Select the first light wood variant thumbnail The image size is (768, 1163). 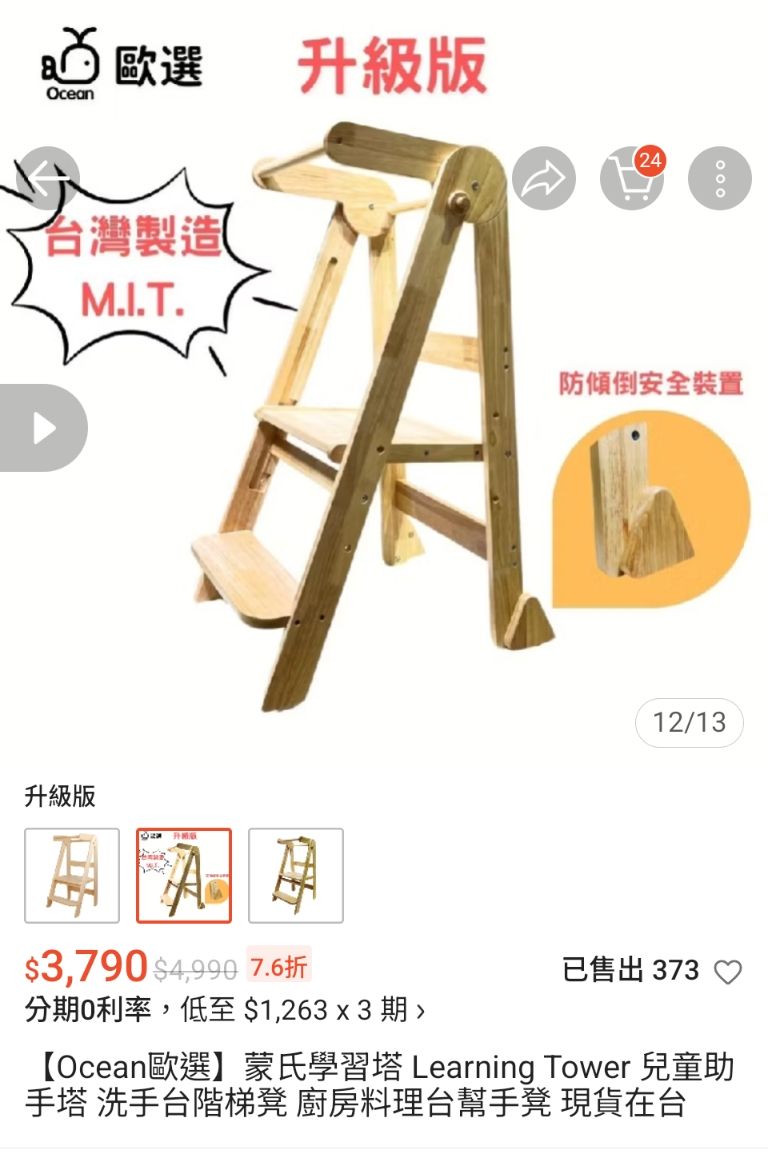pyautogui.click(x=72, y=875)
